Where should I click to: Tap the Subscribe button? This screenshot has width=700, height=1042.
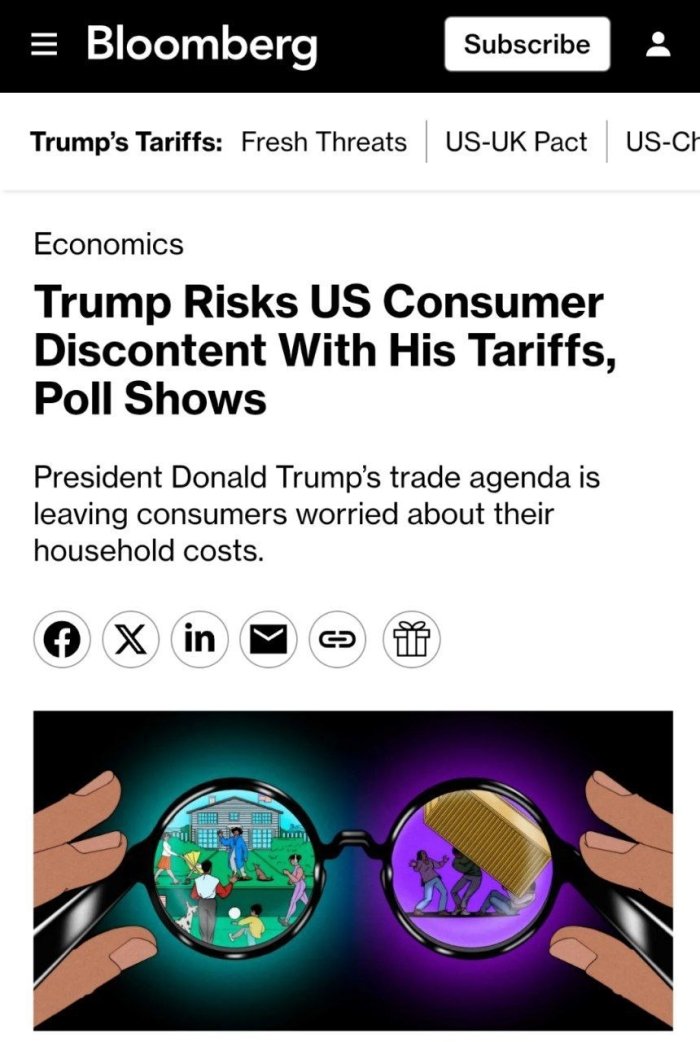[x=527, y=45]
